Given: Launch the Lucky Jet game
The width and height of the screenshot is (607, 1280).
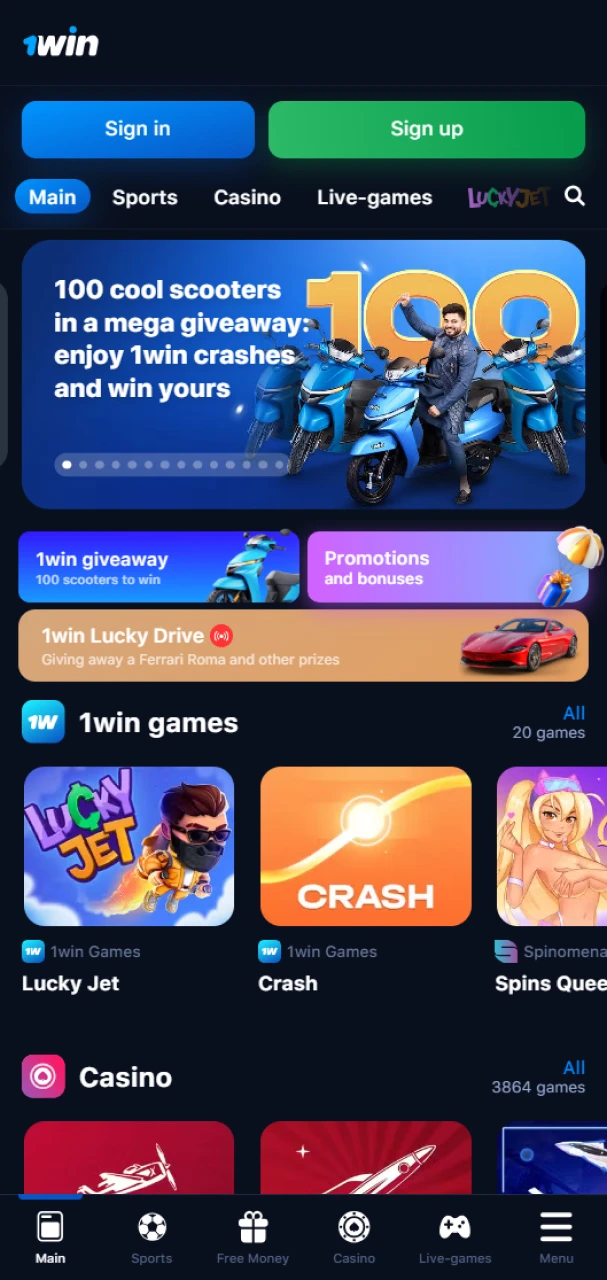Looking at the screenshot, I should point(129,846).
